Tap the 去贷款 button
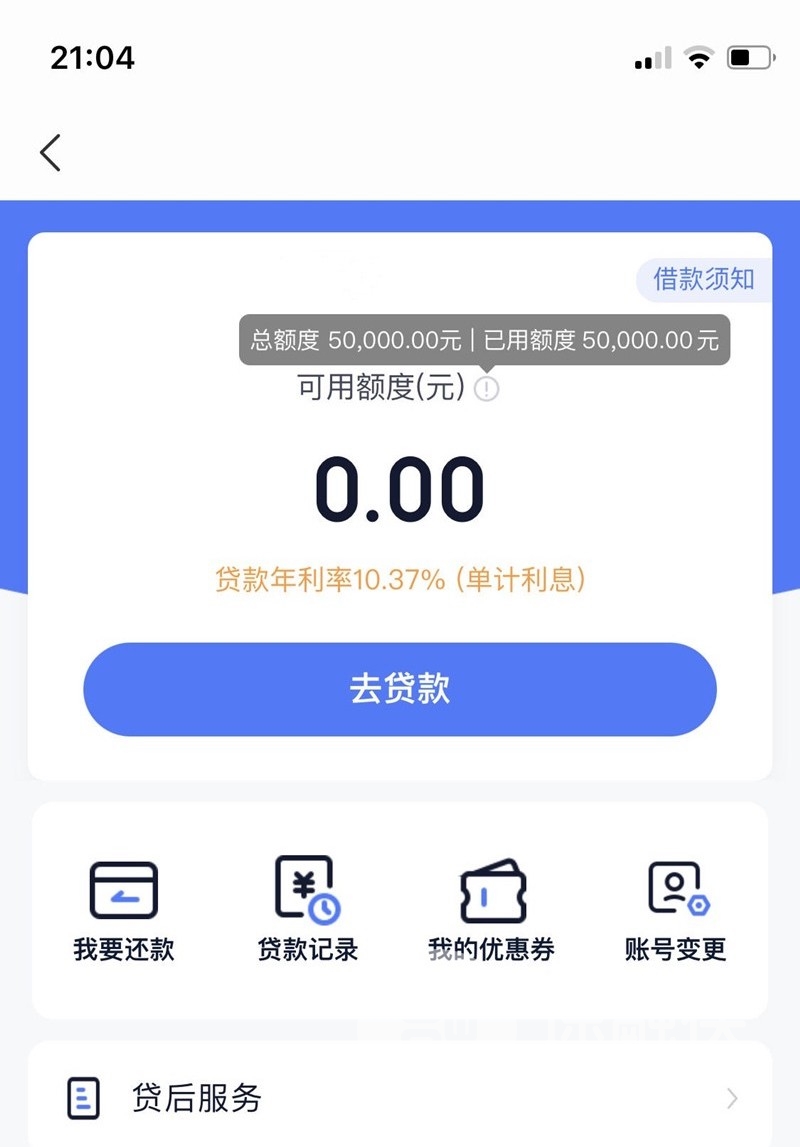Screen dimensions: 800x1147 pos(400,689)
